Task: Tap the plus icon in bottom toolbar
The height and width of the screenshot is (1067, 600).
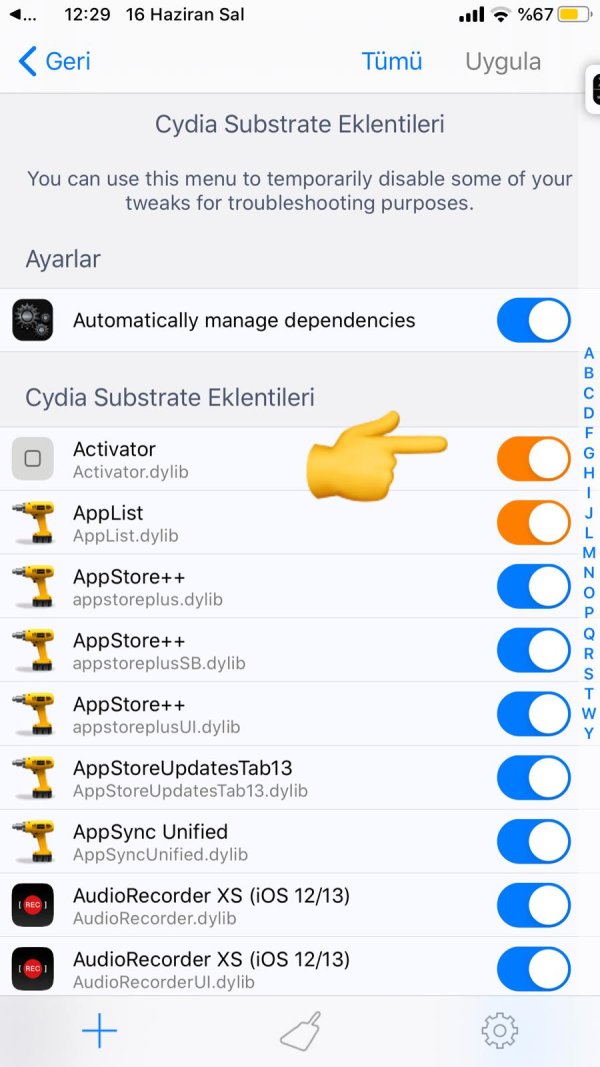Action: 100,1031
